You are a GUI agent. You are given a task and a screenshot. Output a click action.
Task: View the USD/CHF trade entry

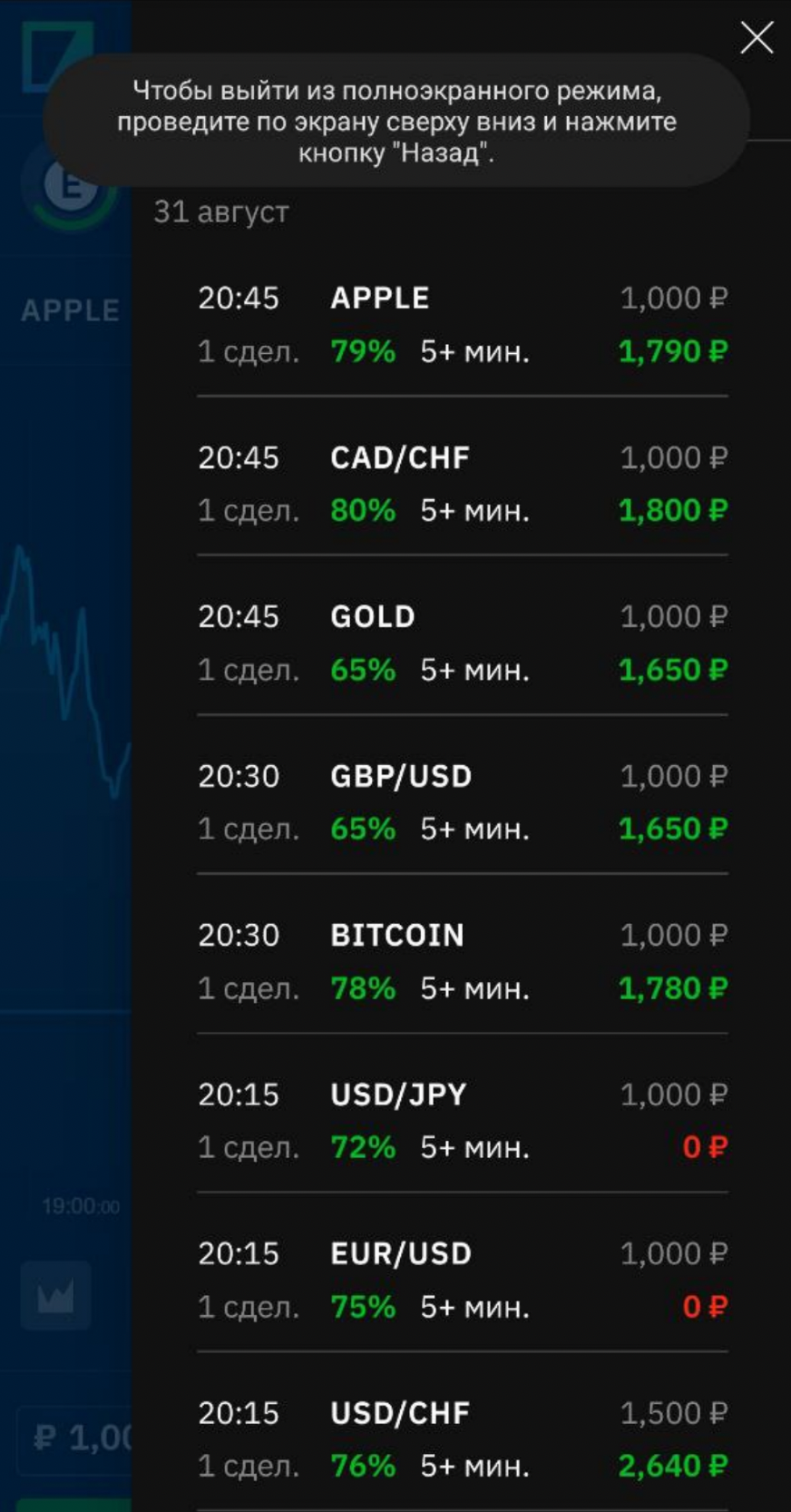click(x=463, y=1439)
